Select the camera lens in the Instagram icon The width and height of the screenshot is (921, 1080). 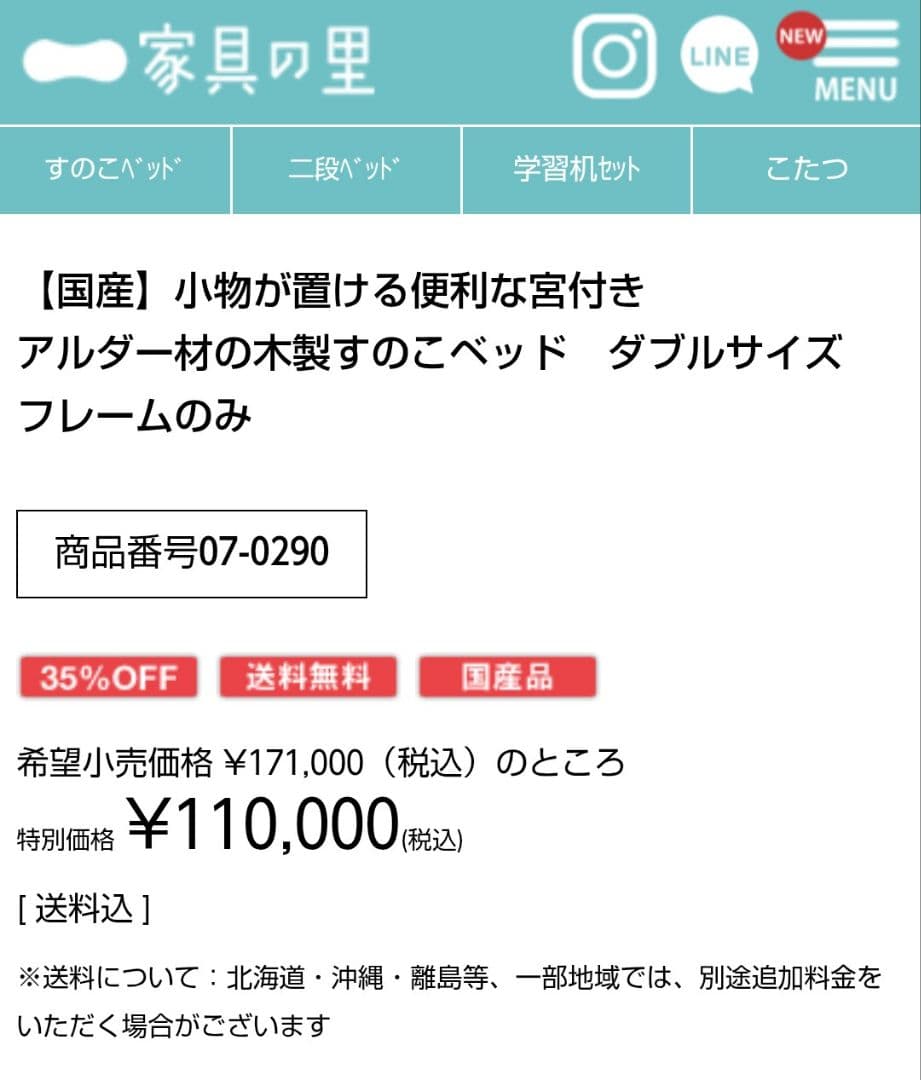pos(617,55)
